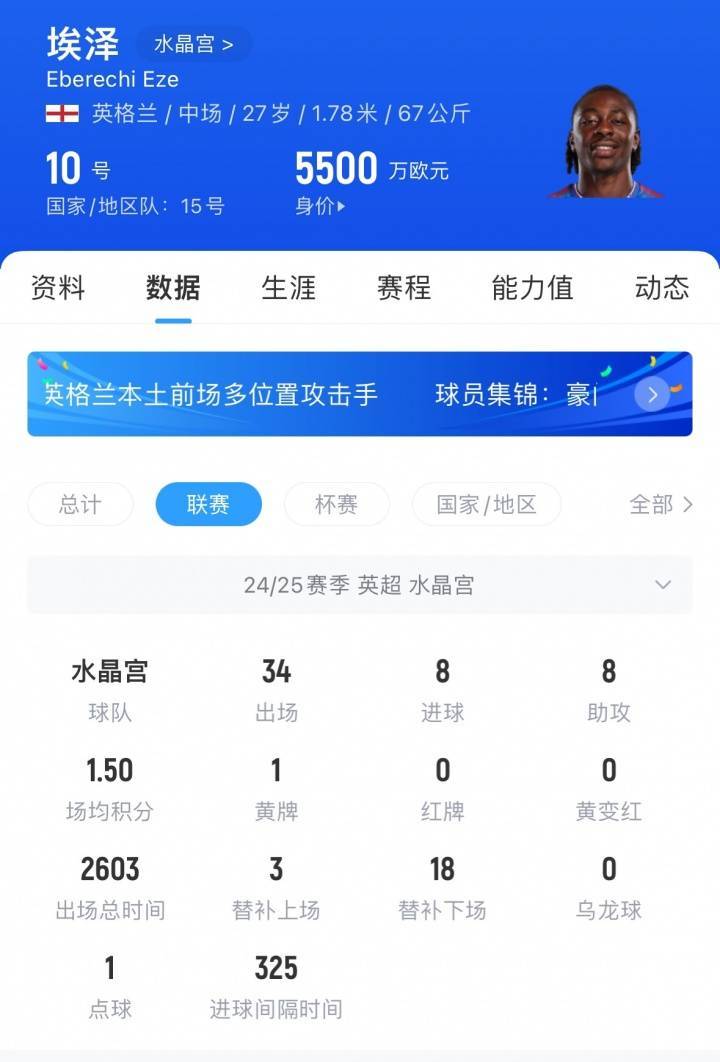
Task: Switch to the 动态 news tab
Action: pos(664,289)
